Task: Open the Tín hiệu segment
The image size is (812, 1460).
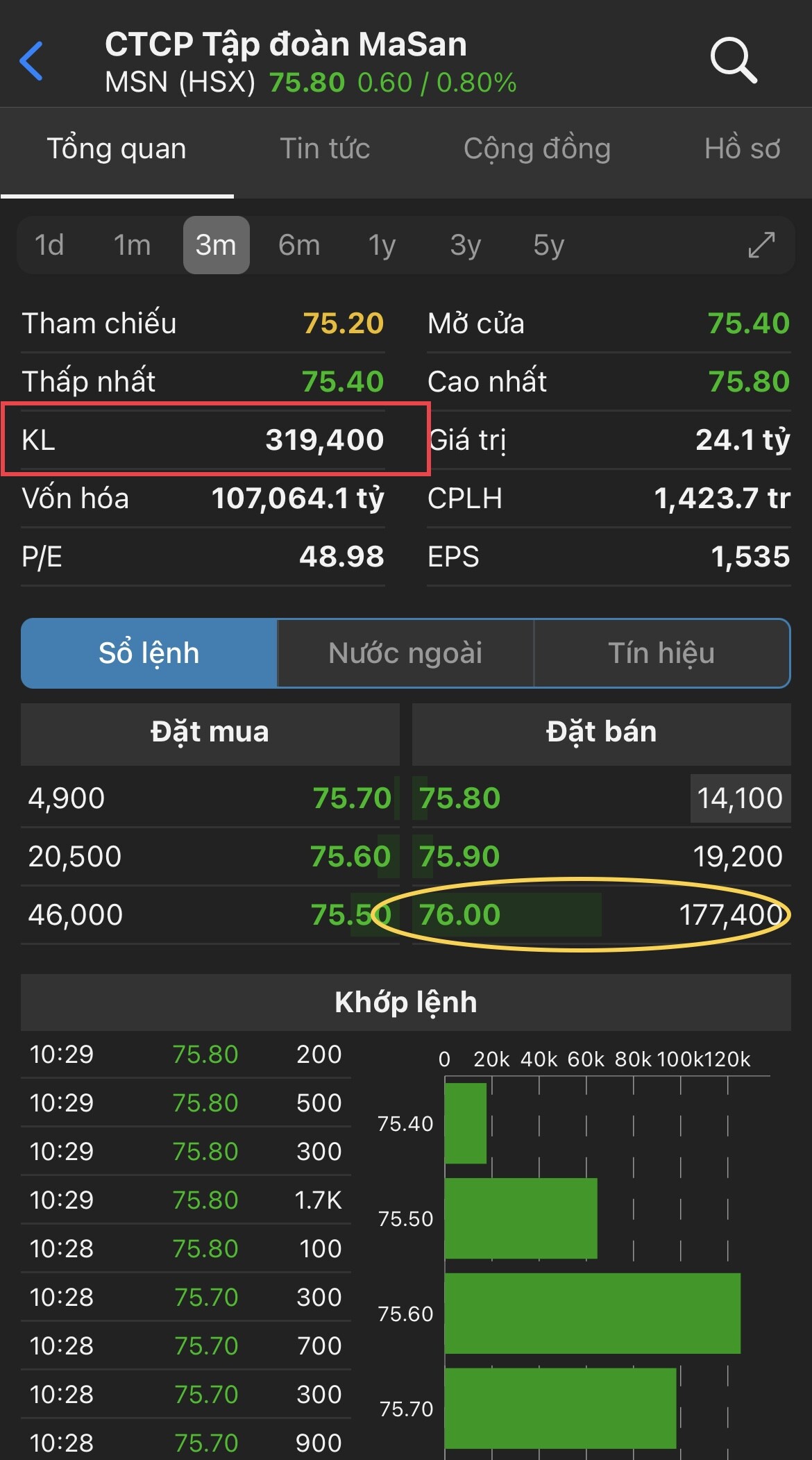Action: (x=661, y=653)
